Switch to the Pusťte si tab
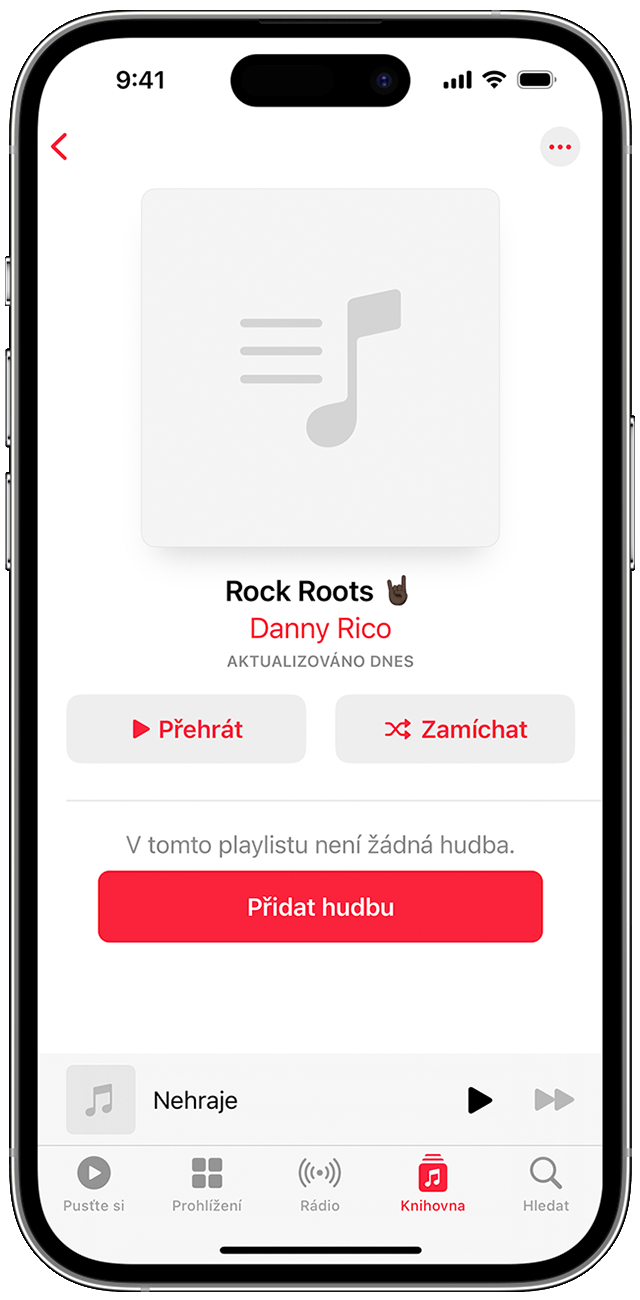The height and width of the screenshot is (1300, 640). (94, 1184)
